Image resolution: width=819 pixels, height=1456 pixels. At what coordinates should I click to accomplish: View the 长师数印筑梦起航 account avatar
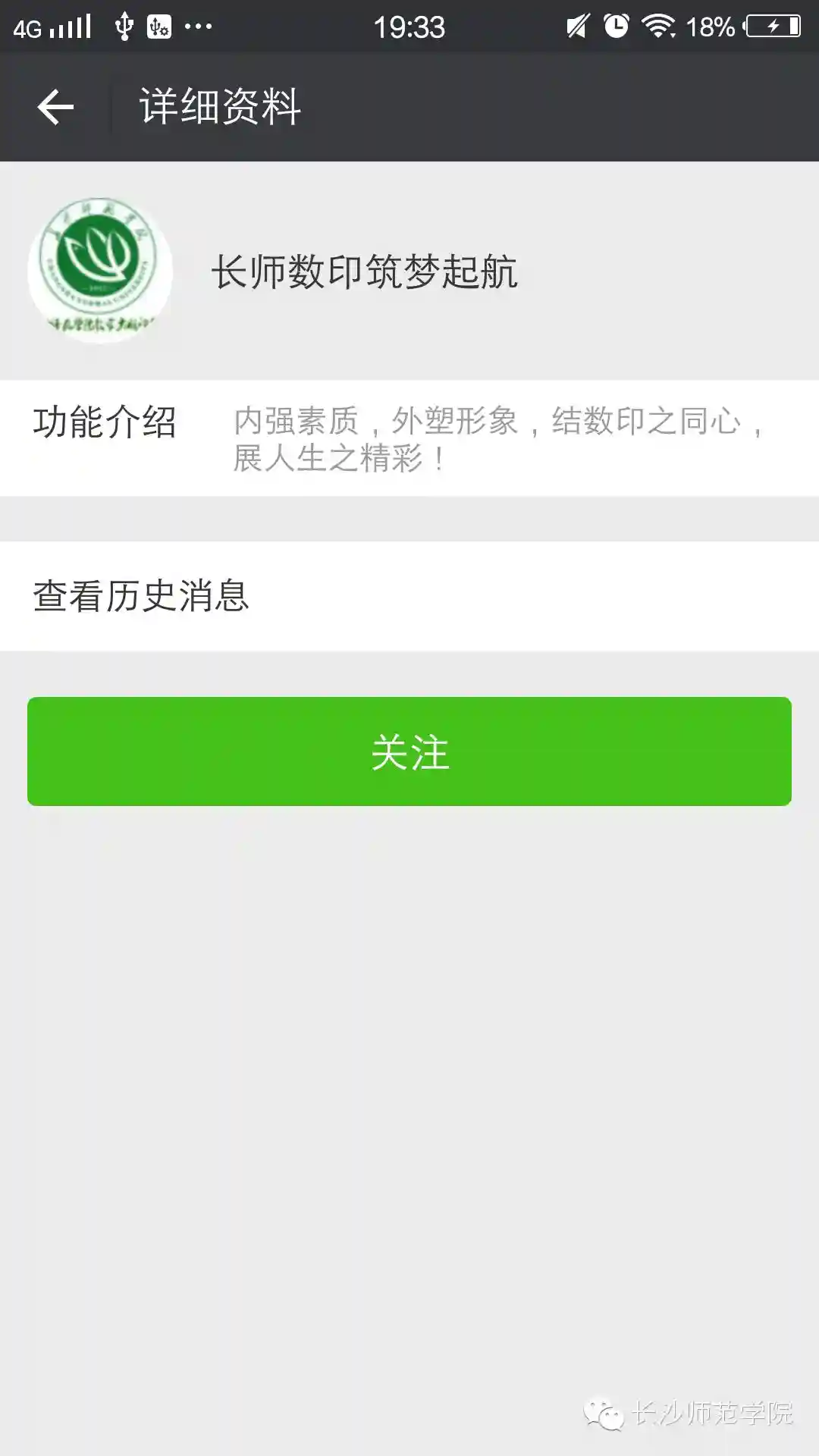coord(100,271)
